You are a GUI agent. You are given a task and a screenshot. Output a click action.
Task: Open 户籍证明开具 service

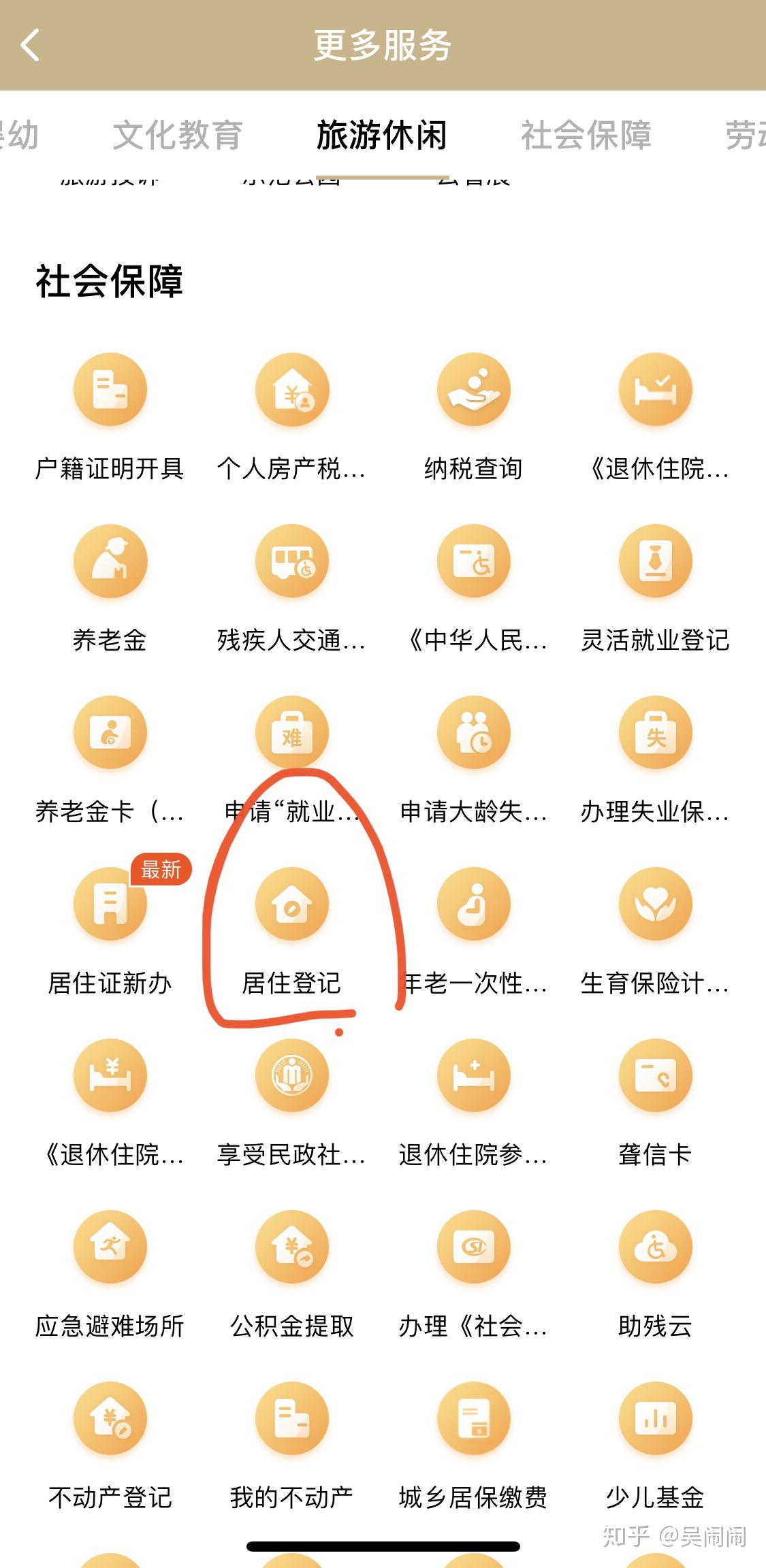[110, 390]
